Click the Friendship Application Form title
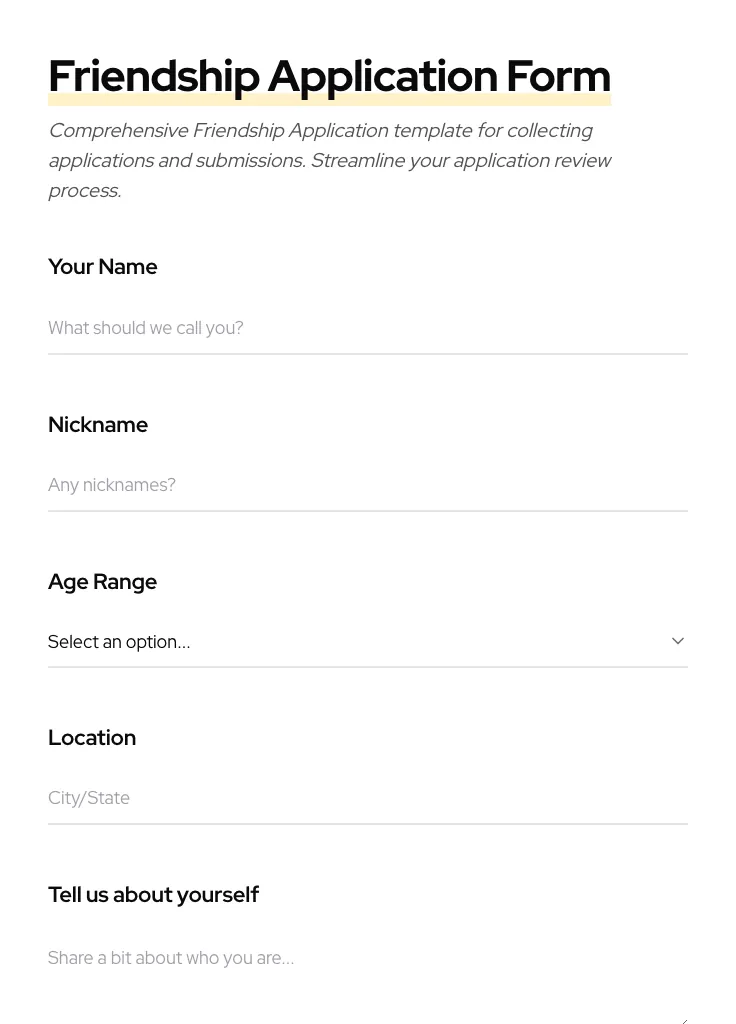This screenshot has height=1024, width=736. tap(329, 76)
